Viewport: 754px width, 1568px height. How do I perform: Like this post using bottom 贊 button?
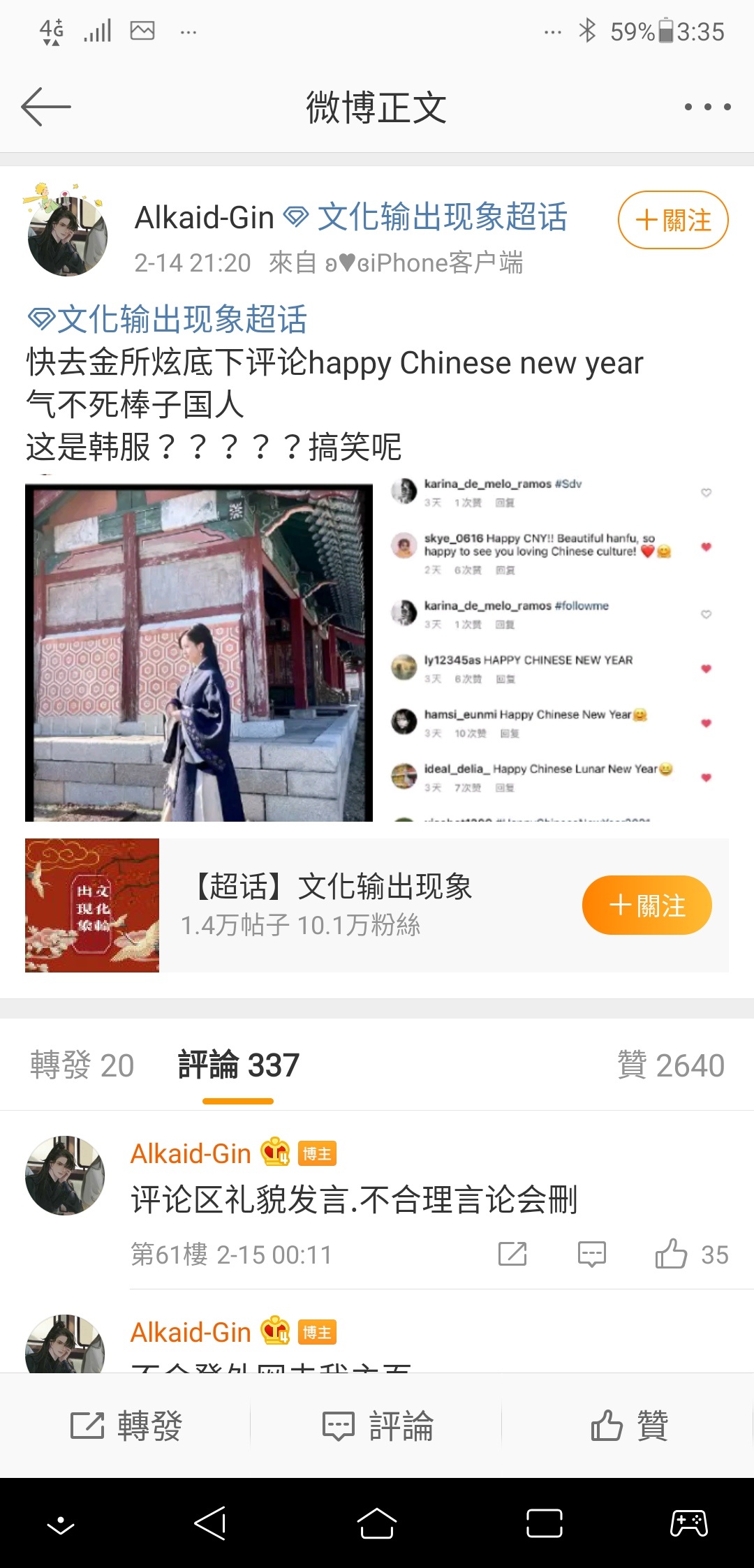tap(628, 1426)
